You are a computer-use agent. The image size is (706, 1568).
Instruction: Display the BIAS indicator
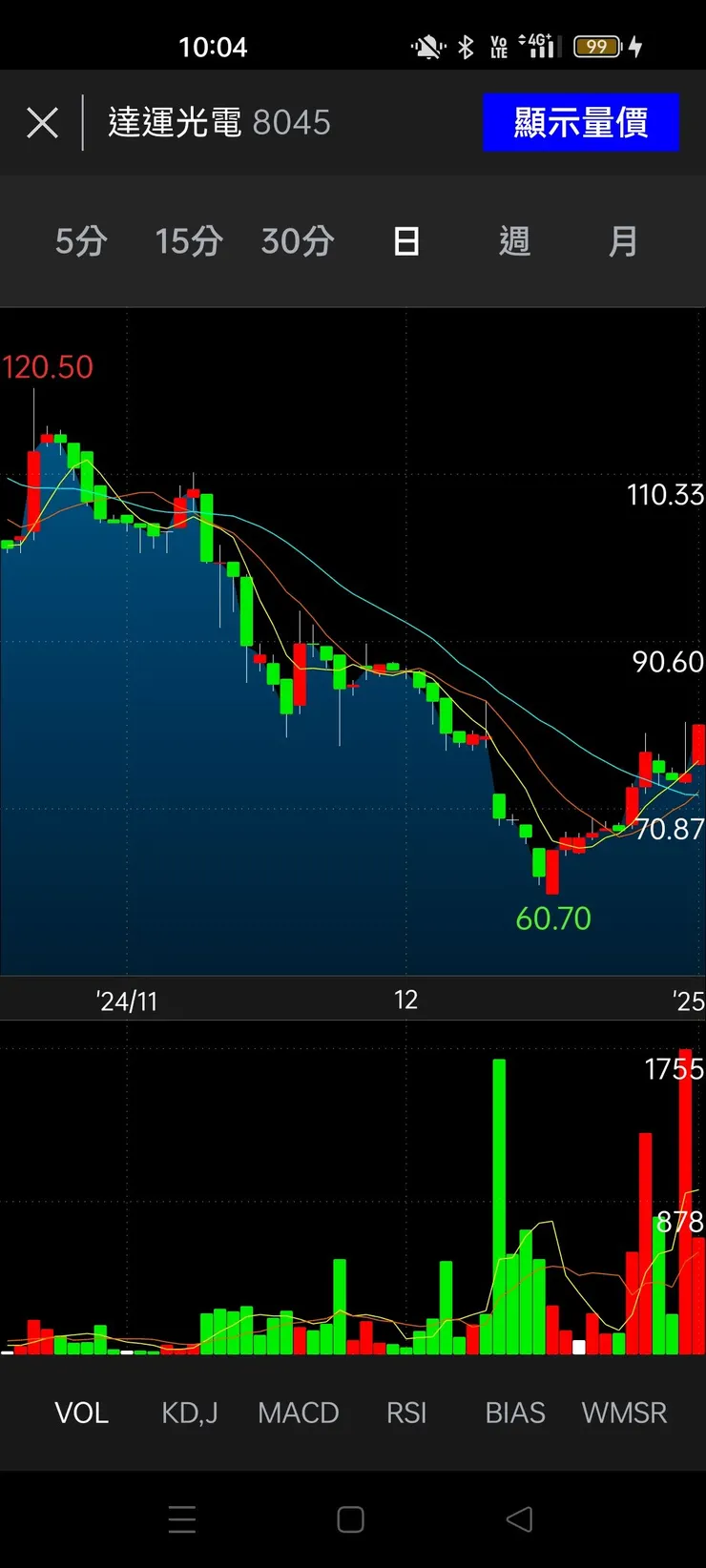(515, 1413)
